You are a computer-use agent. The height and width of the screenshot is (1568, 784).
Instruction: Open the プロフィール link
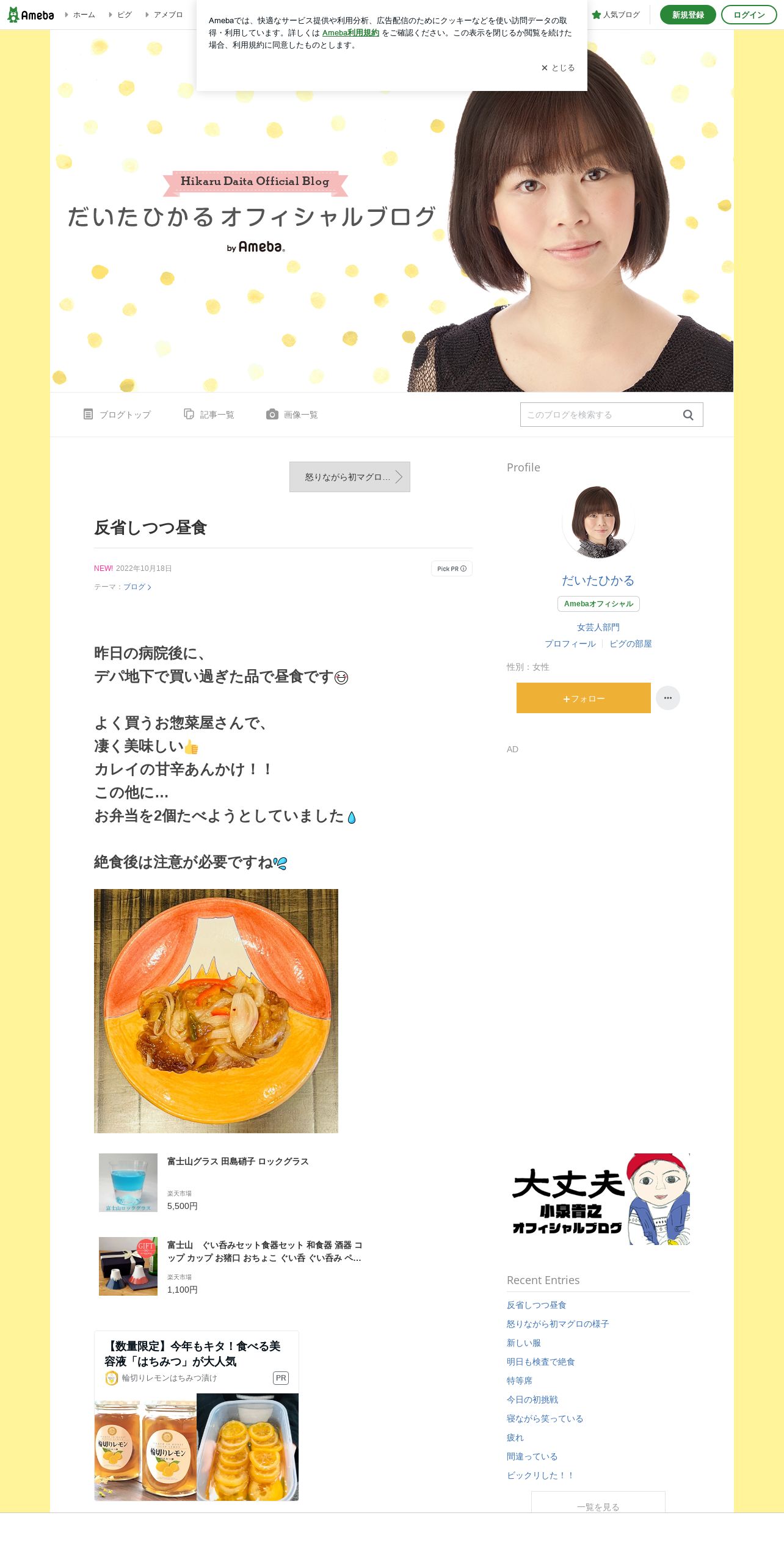coord(570,644)
